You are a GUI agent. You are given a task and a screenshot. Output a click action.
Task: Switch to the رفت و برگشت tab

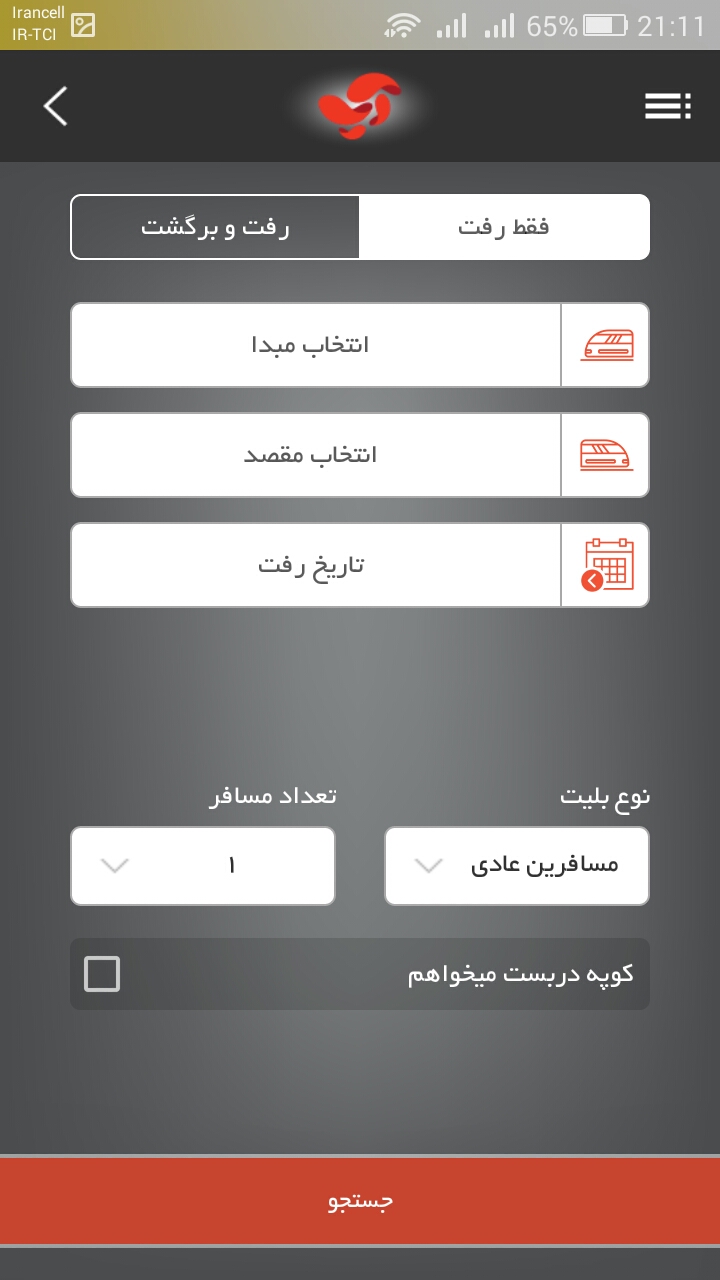click(215, 227)
